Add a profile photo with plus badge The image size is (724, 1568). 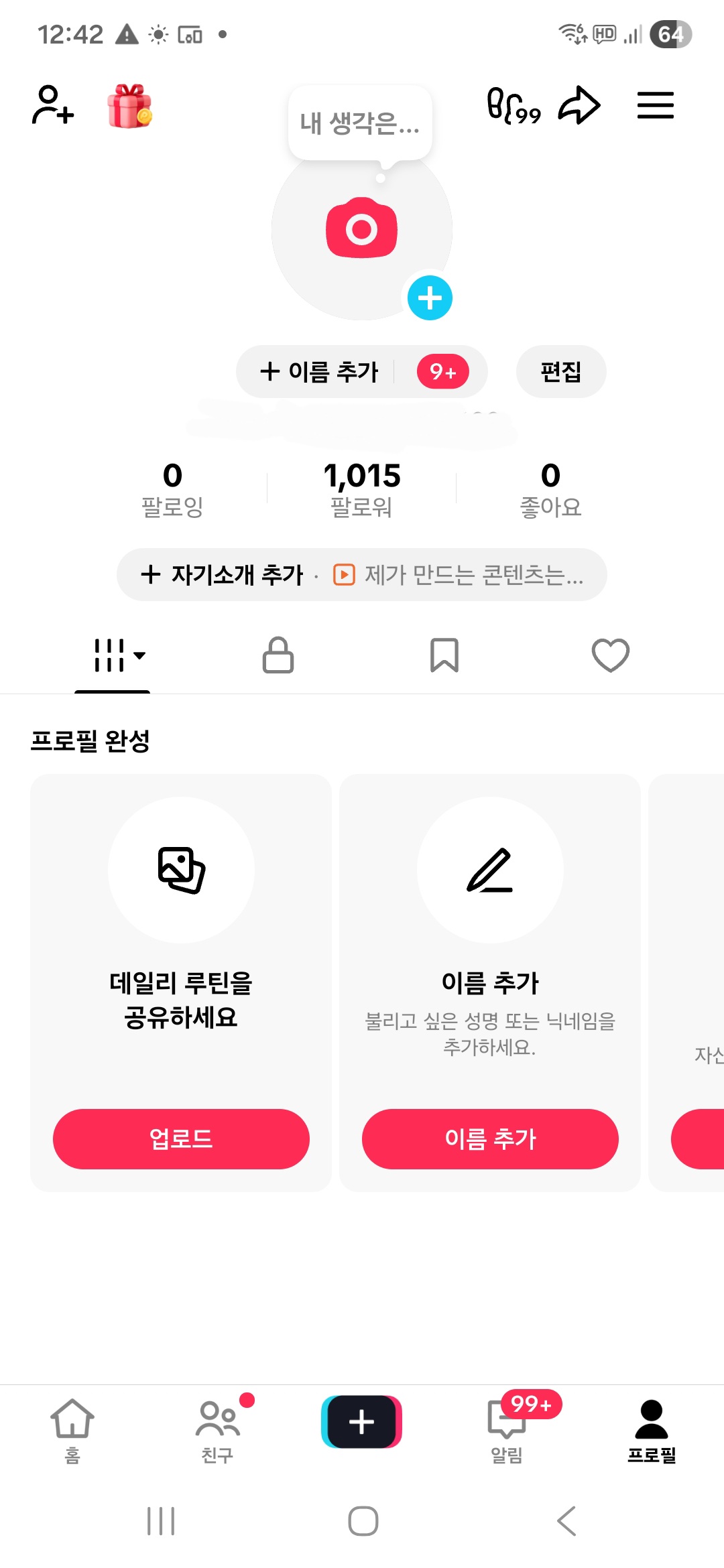pos(430,298)
